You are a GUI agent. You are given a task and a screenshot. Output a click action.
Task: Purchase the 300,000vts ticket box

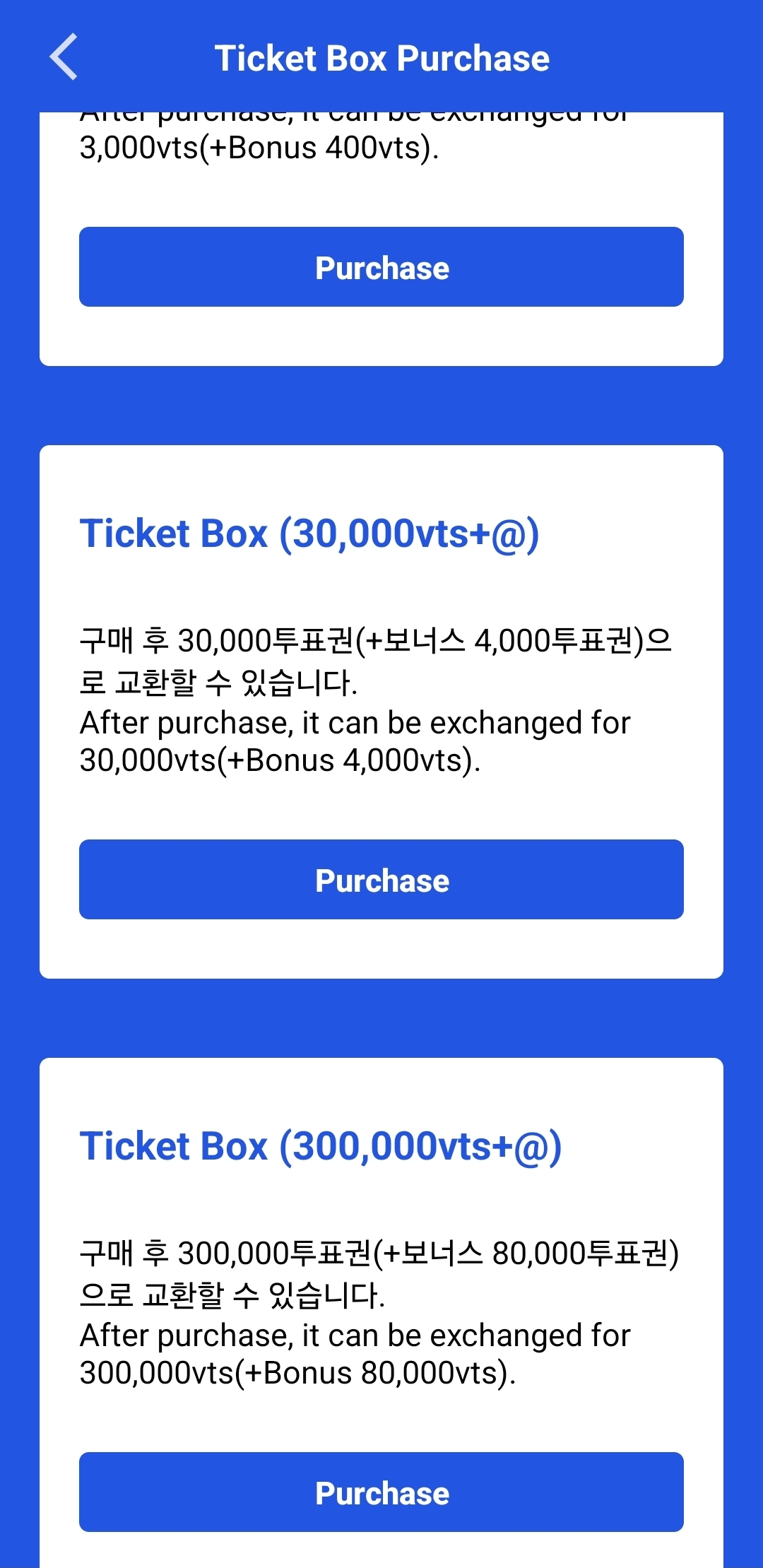tap(381, 1492)
